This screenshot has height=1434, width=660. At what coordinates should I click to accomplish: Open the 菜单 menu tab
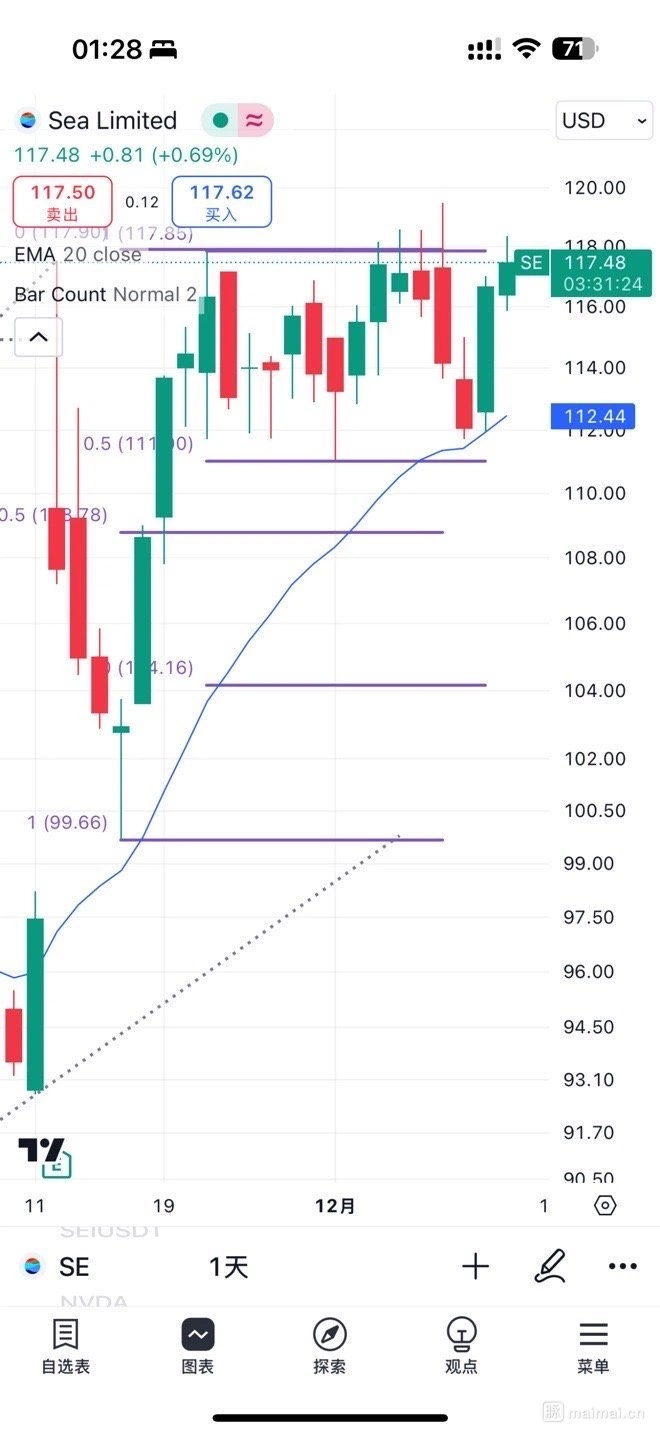tap(593, 1346)
